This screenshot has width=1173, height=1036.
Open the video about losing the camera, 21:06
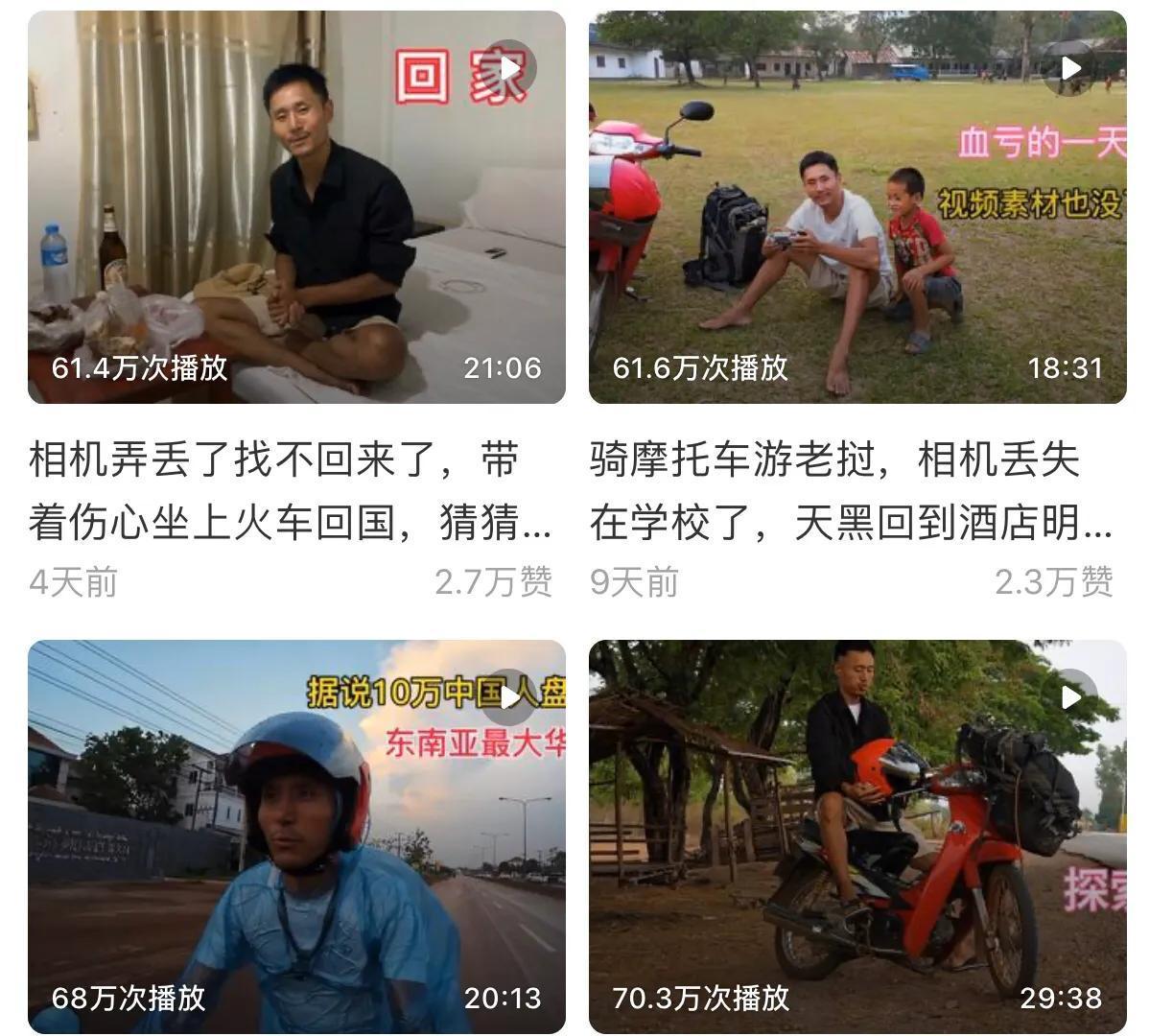click(296, 207)
